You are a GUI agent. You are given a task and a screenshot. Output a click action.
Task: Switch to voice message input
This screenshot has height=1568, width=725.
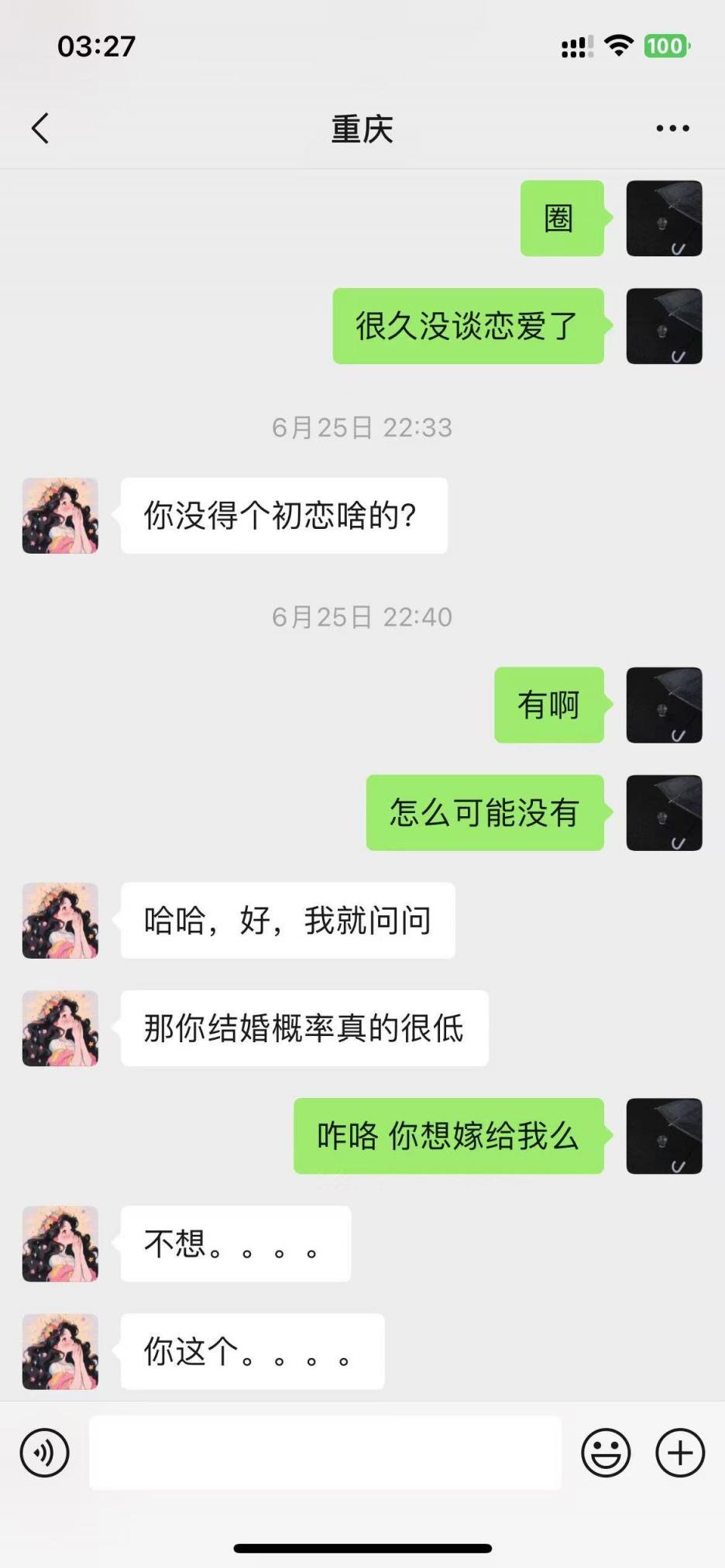click(x=45, y=1453)
